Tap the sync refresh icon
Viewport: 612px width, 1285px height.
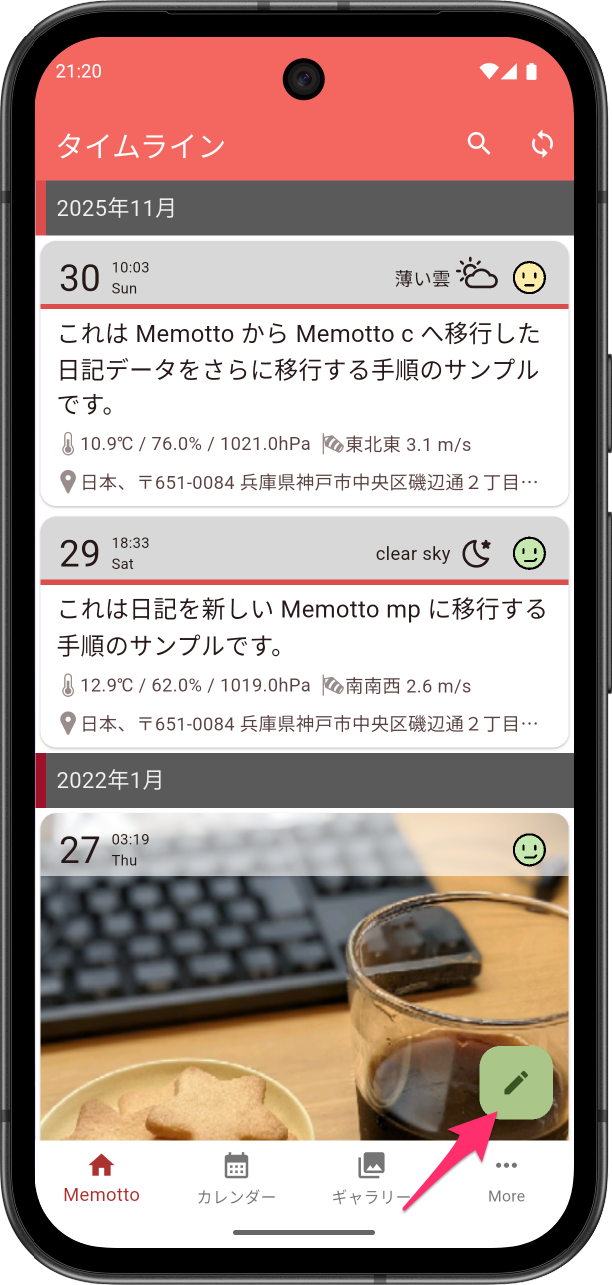click(x=542, y=144)
